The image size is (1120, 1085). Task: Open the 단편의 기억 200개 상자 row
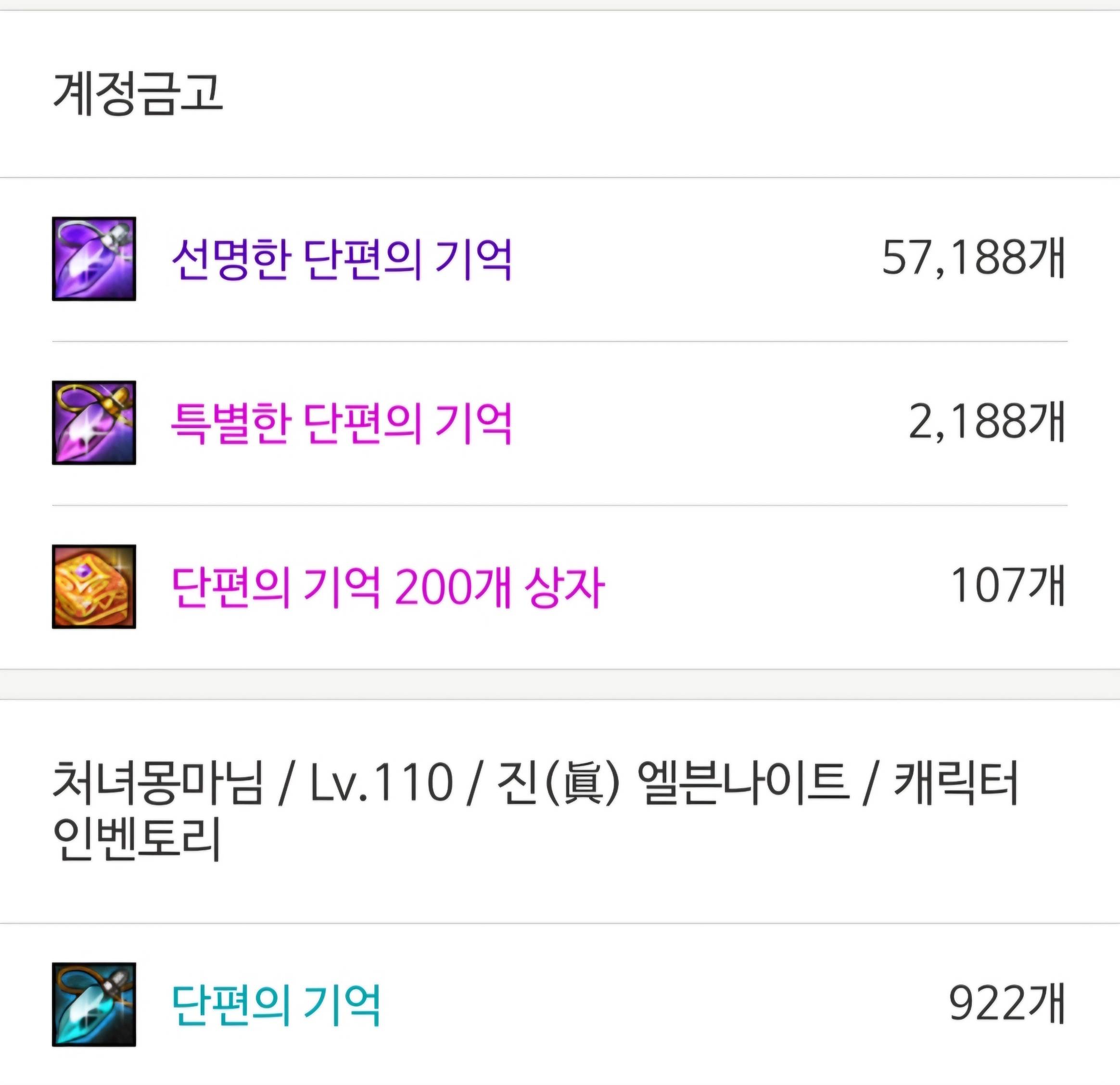pos(387,587)
